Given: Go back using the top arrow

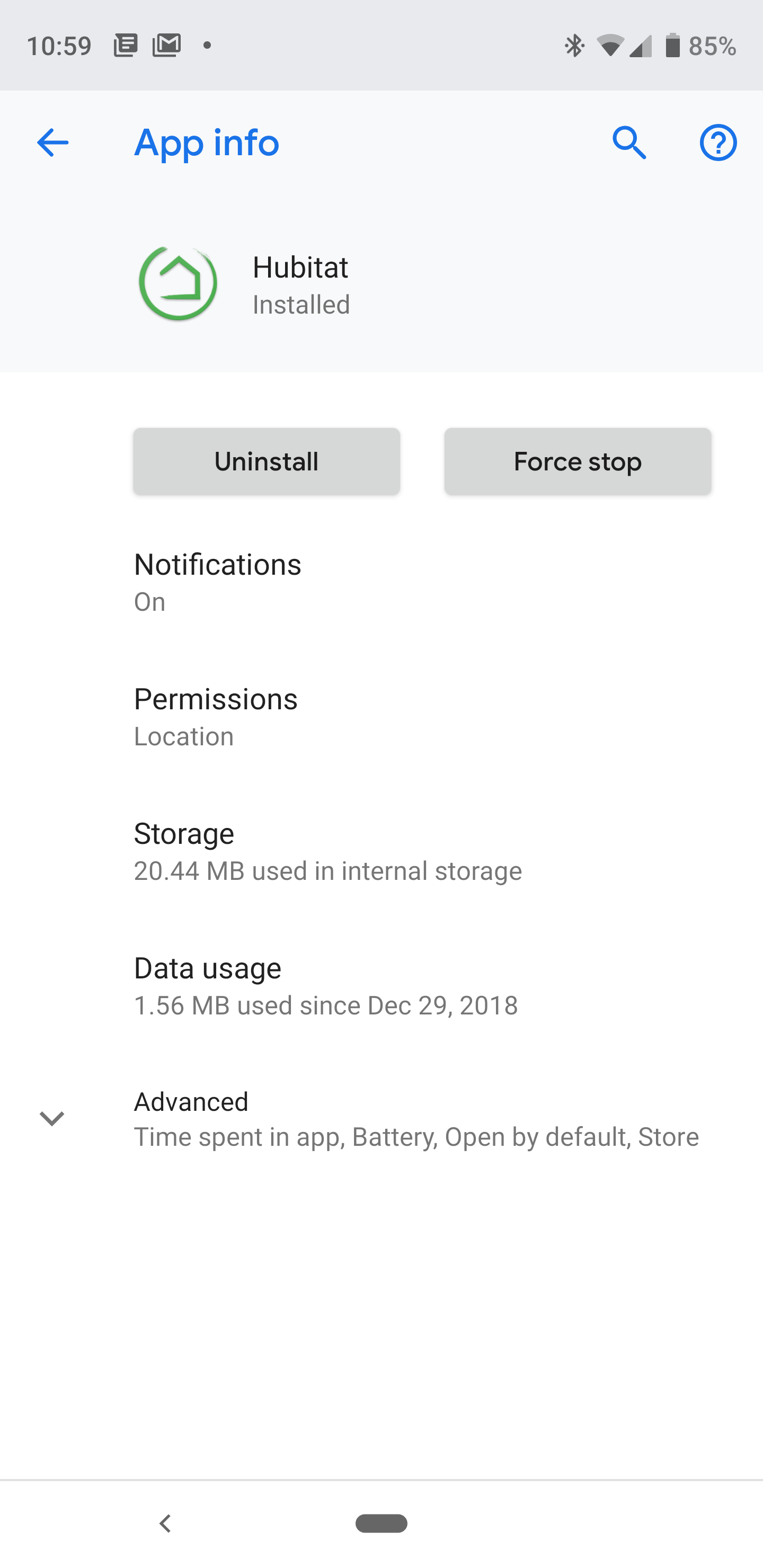Looking at the screenshot, I should coord(52,143).
